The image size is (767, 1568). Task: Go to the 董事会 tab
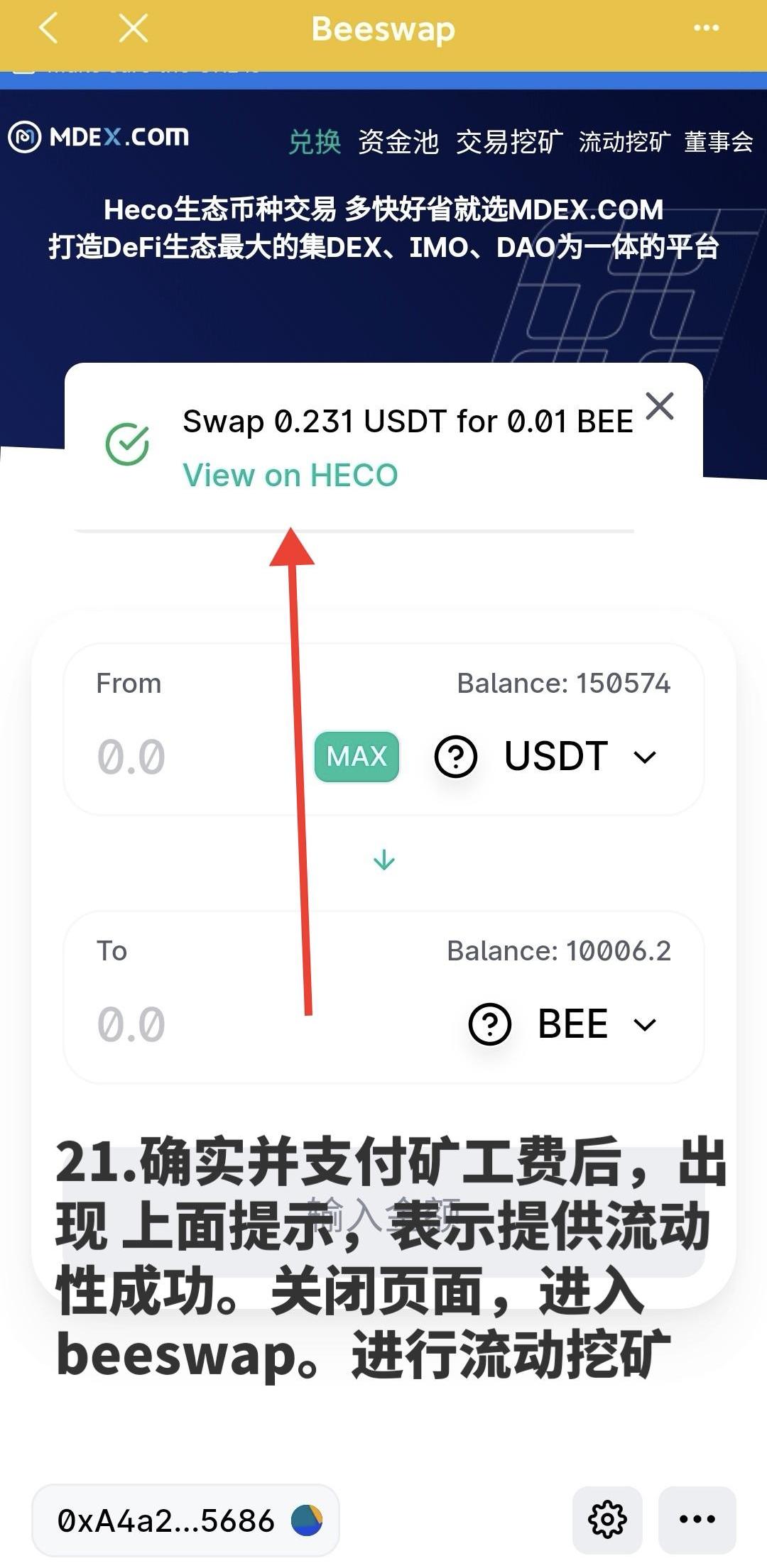718,142
